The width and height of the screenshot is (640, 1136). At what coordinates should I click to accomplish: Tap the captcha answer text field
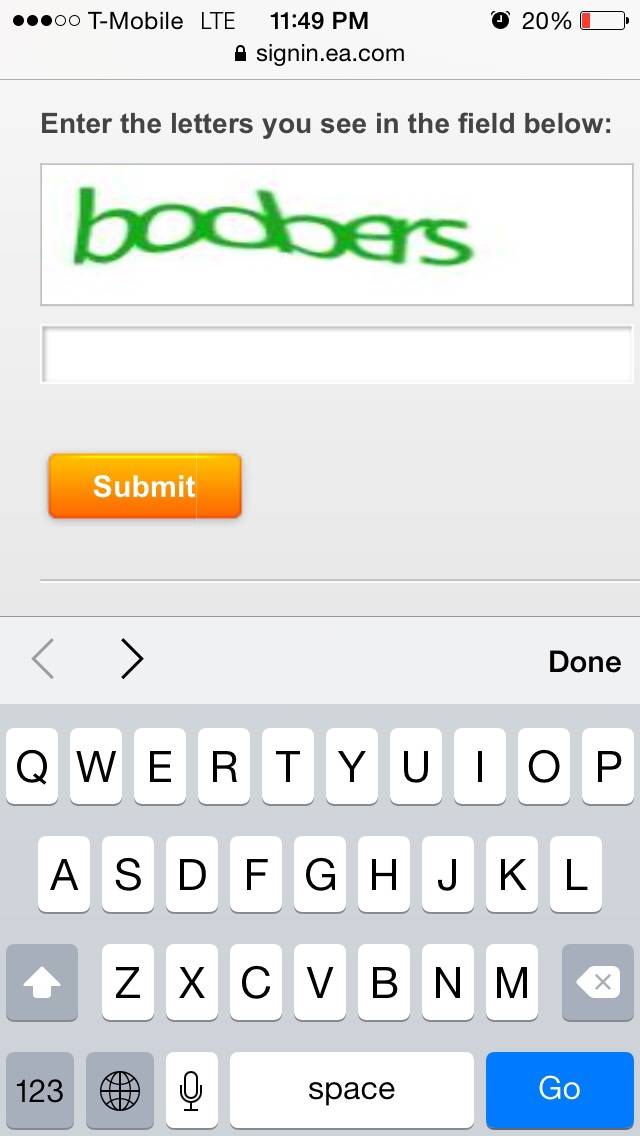coord(337,354)
